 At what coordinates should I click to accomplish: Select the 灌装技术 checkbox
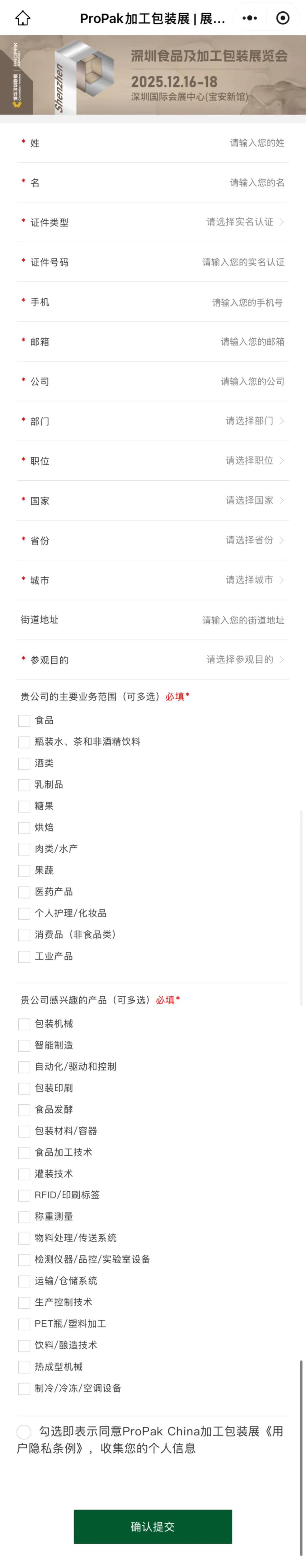24,1174
